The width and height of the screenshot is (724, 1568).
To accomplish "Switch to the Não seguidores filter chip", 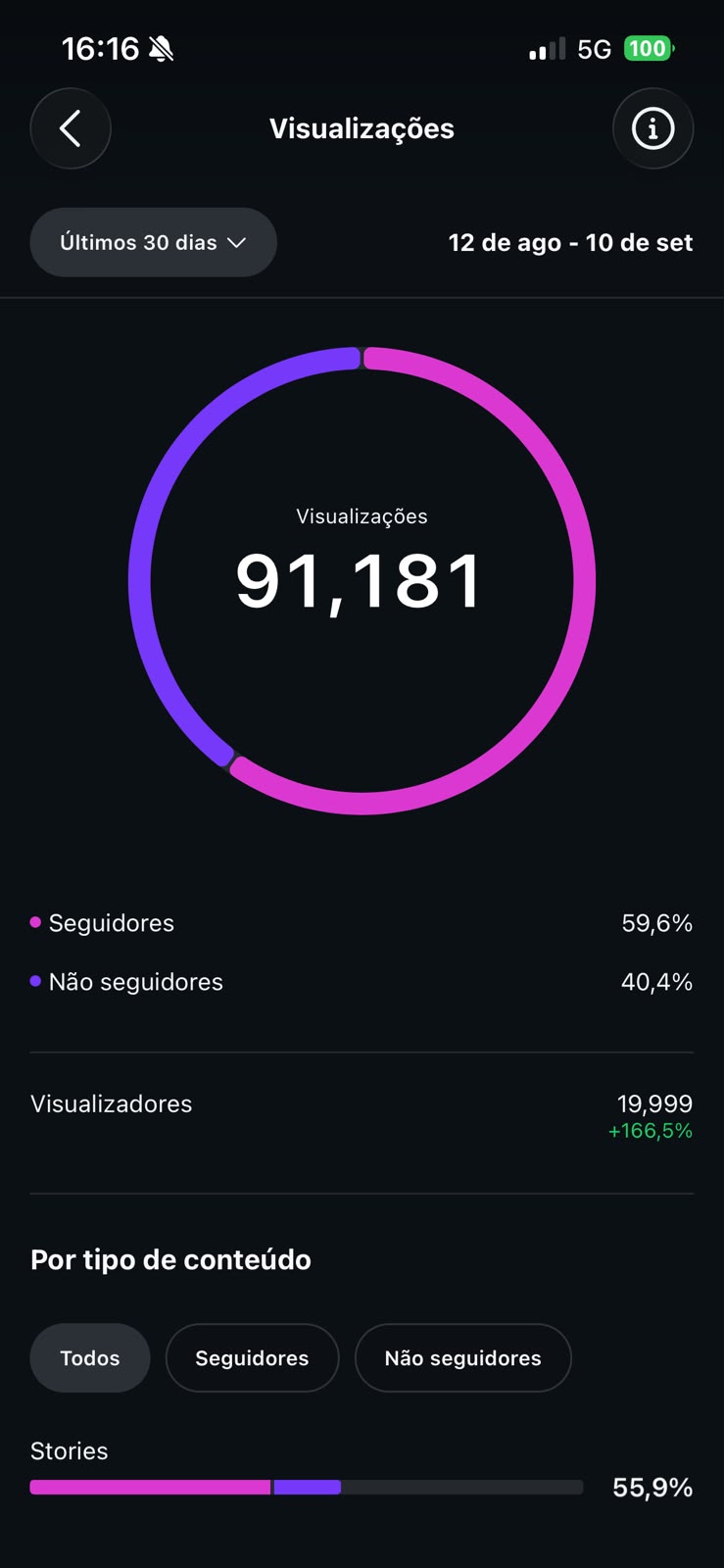I will click(x=462, y=1357).
